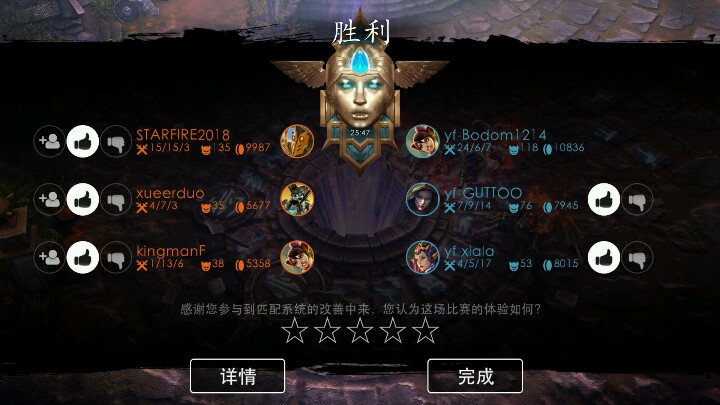Downvote player xueerduo
This screenshot has width=720, height=405.
pyautogui.click(x=116, y=199)
